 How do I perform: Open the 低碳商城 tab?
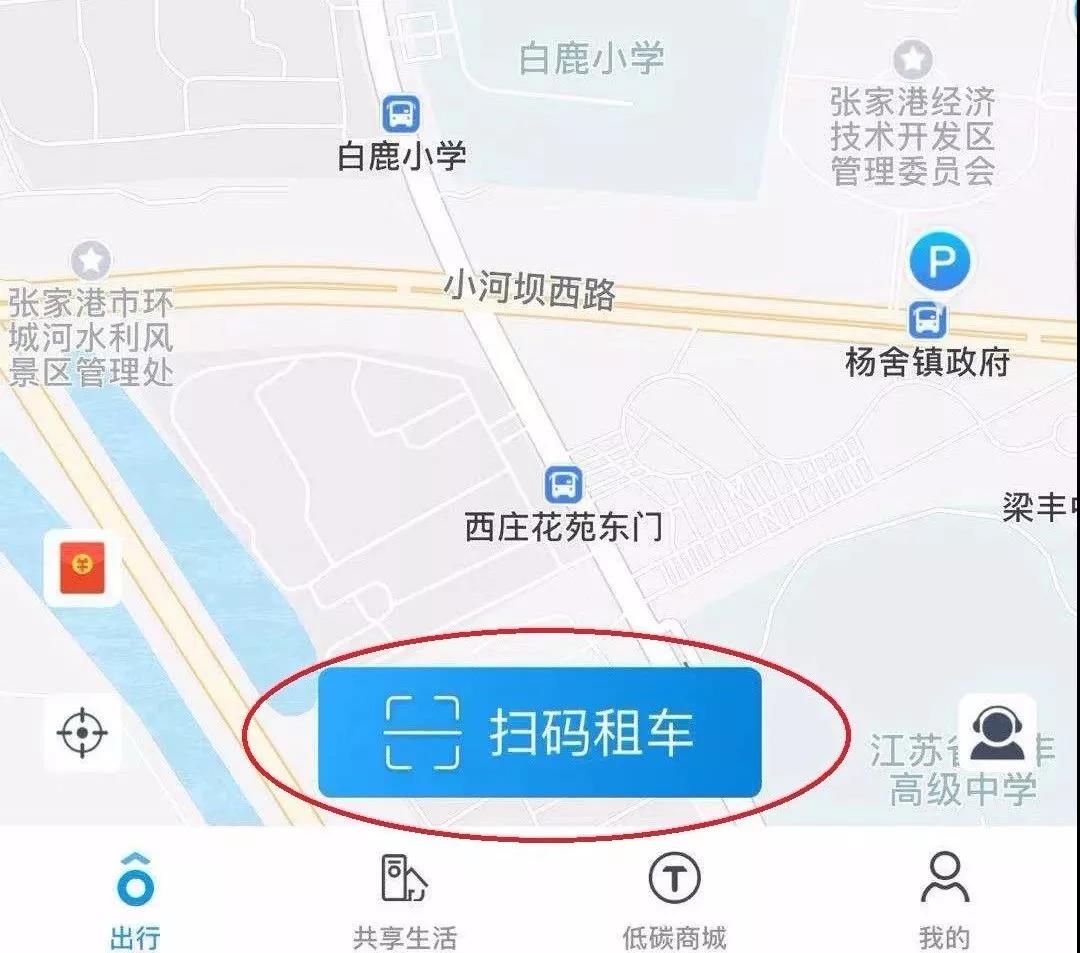[674, 896]
